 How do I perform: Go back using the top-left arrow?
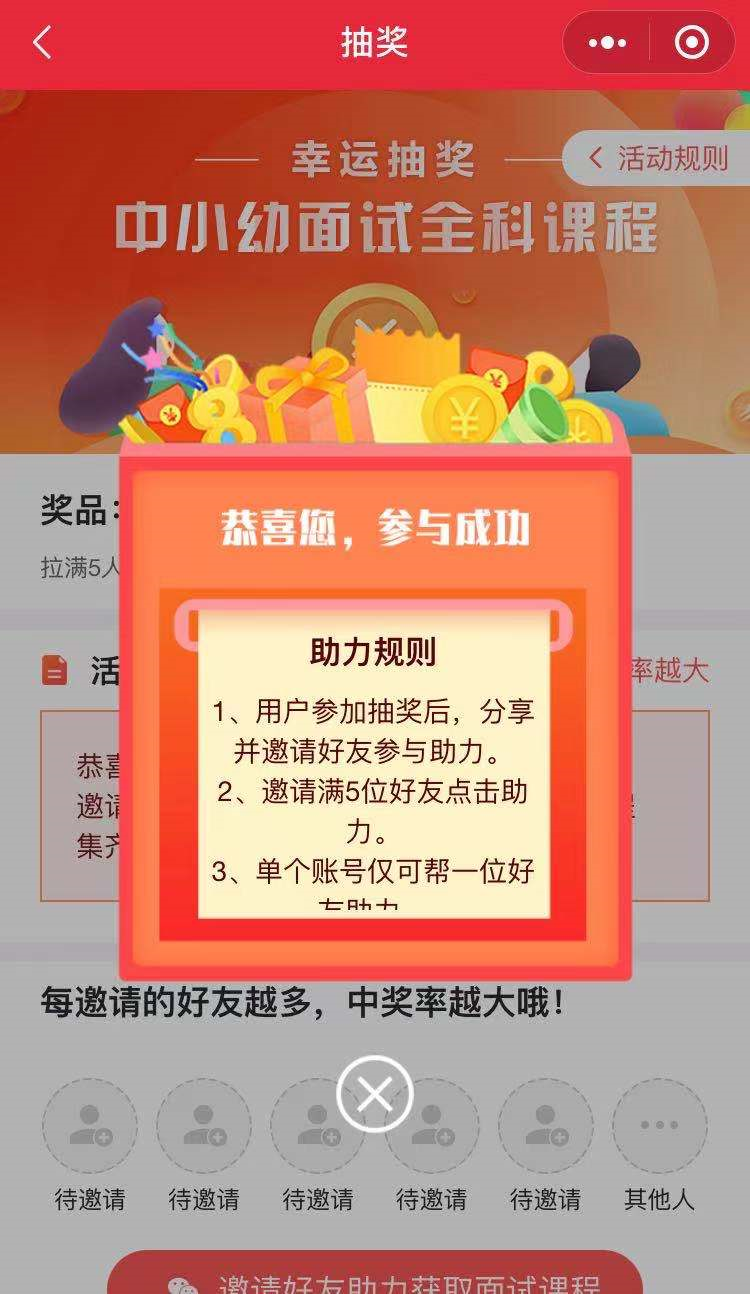(x=42, y=43)
